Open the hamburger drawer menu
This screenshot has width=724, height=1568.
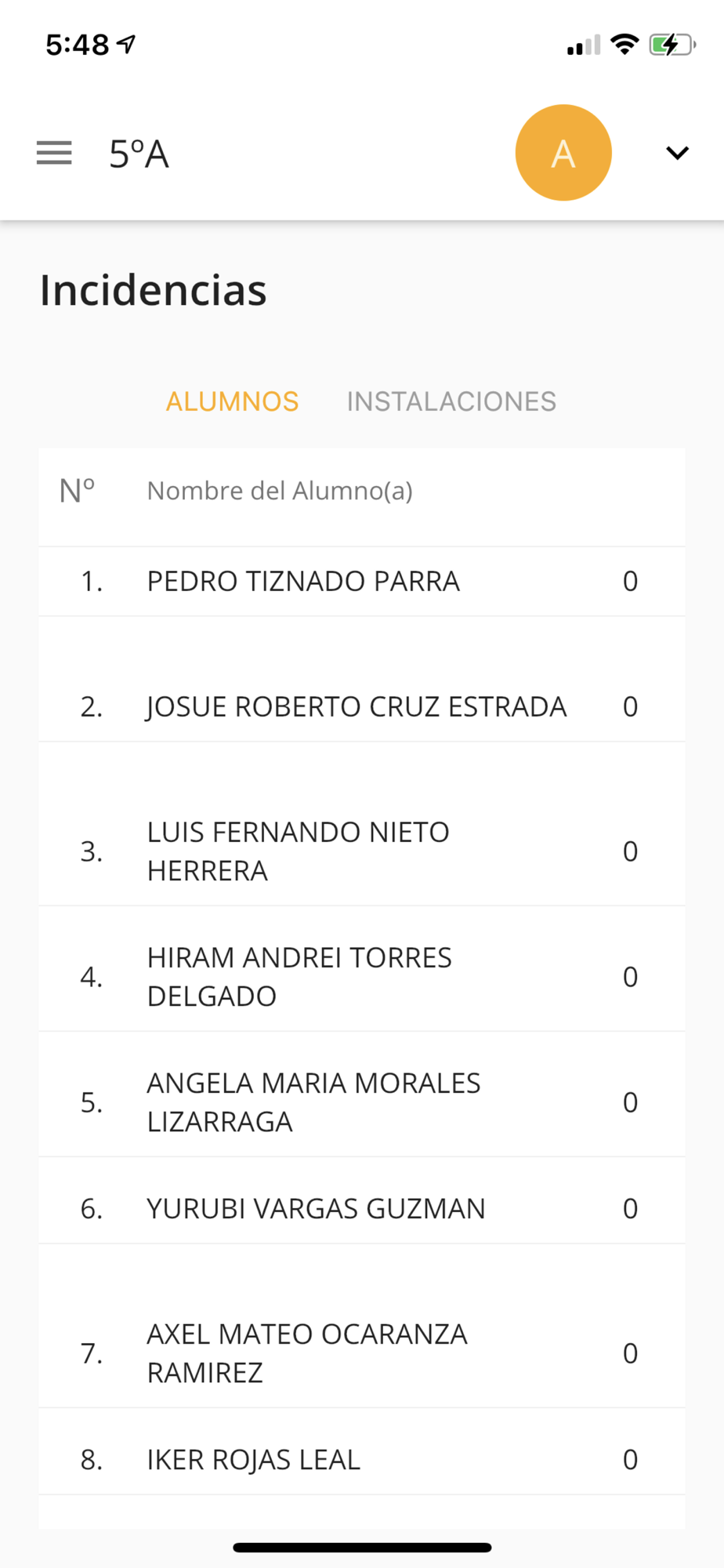click(x=54, y=153)
